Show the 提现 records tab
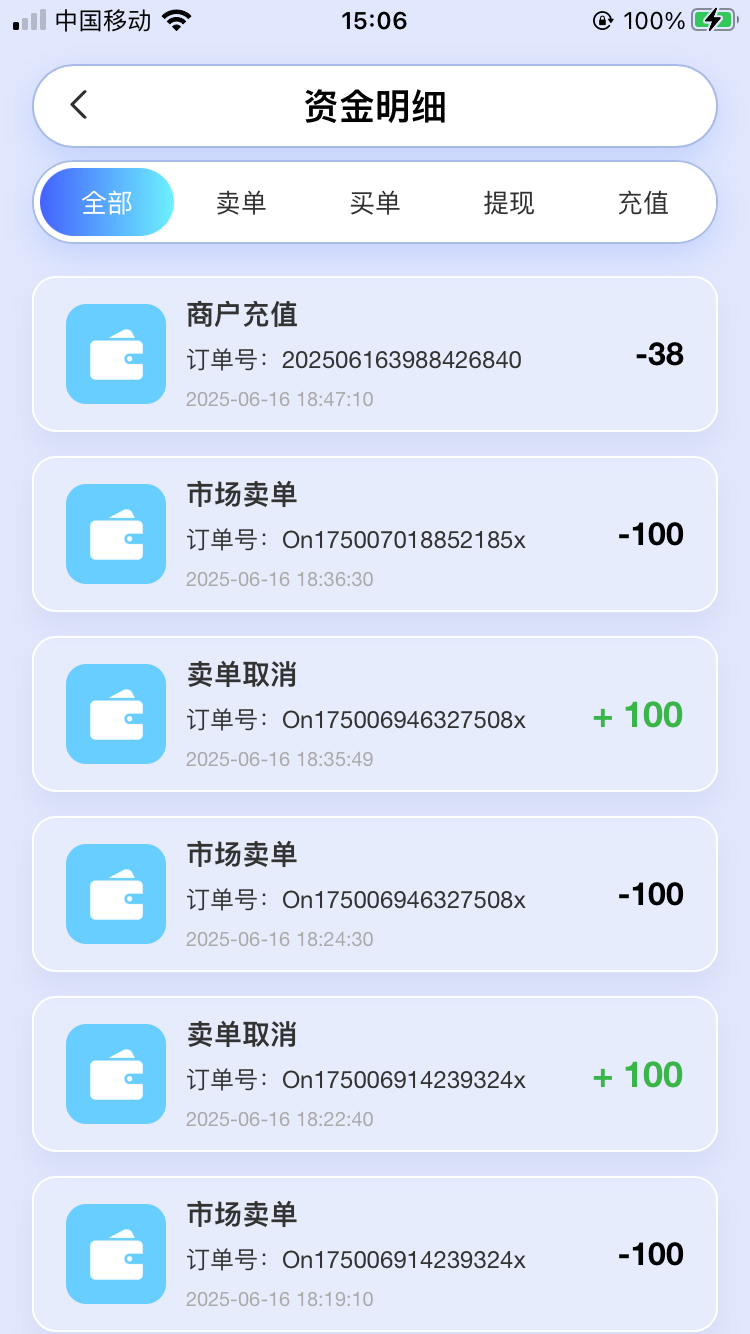The image size is (750, 1334). 509,203
